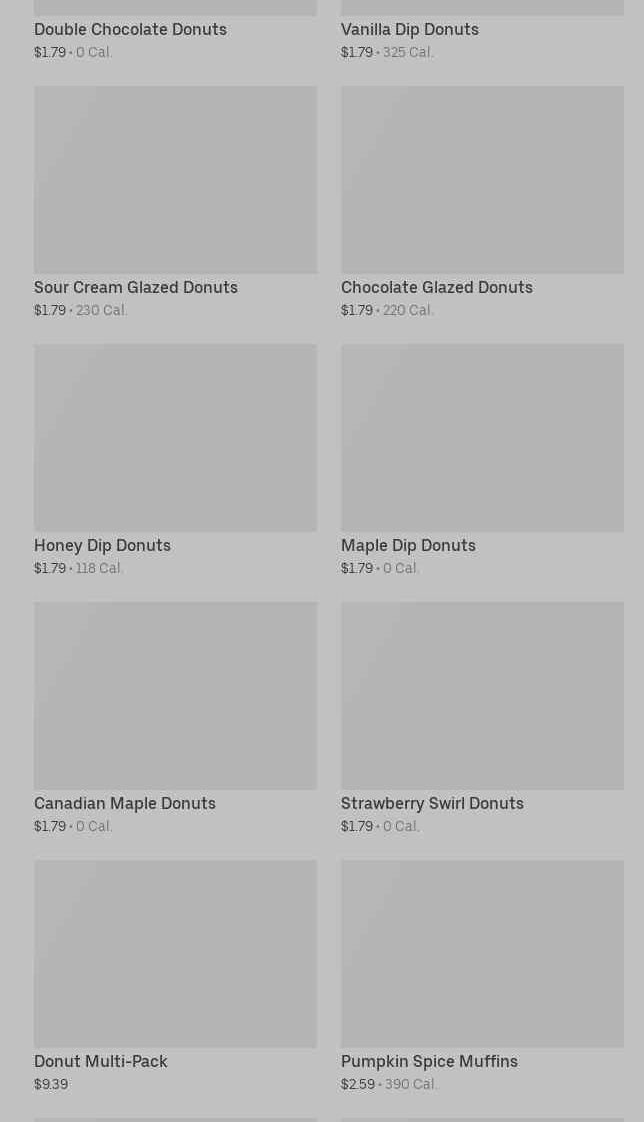Open the Donut Multi-Pack item
Viewport: 644px width, 1122px height.
175,976
